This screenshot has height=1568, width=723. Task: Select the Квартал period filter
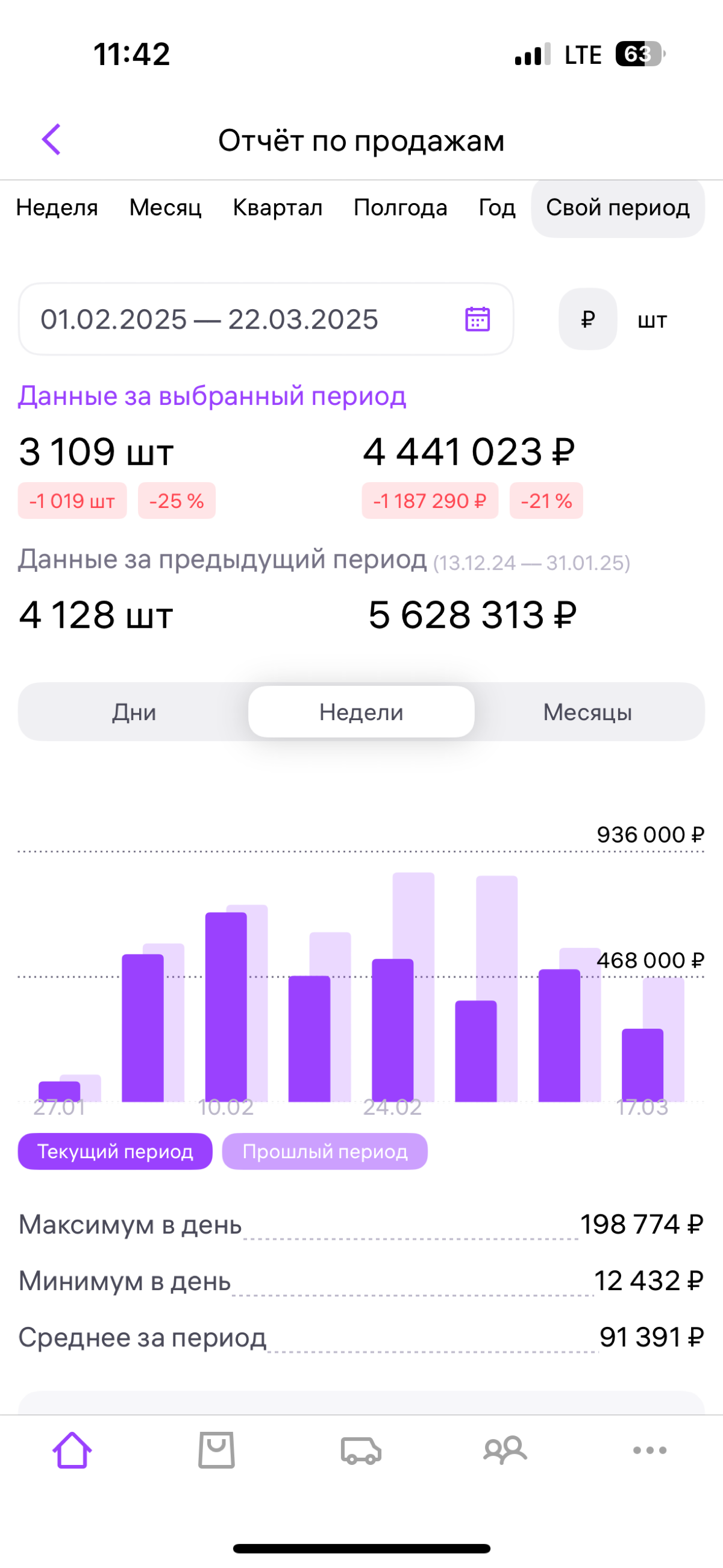(x=278, y=207)
